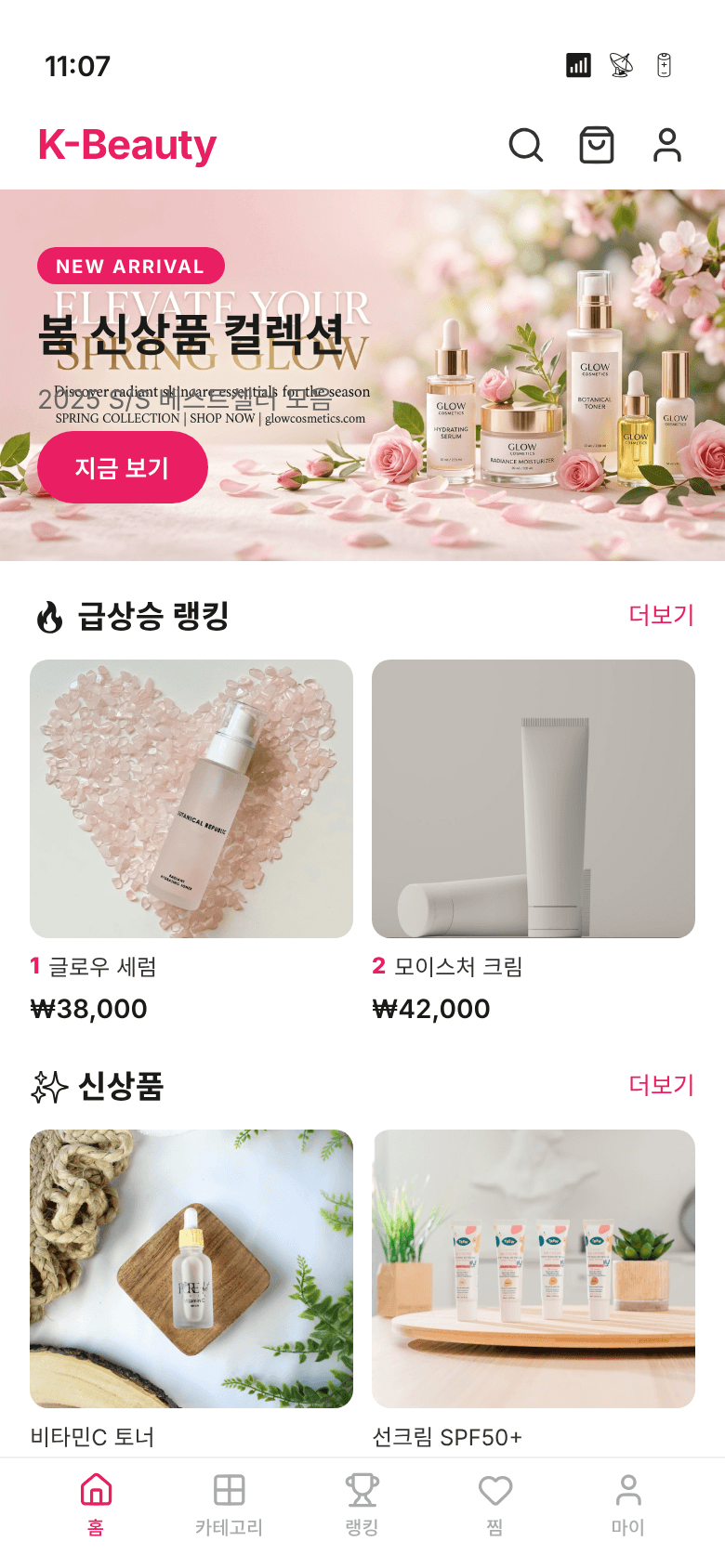Screen dimensions: 725x1568
Task: Click the K-Beauty logo
Action: 126,145
